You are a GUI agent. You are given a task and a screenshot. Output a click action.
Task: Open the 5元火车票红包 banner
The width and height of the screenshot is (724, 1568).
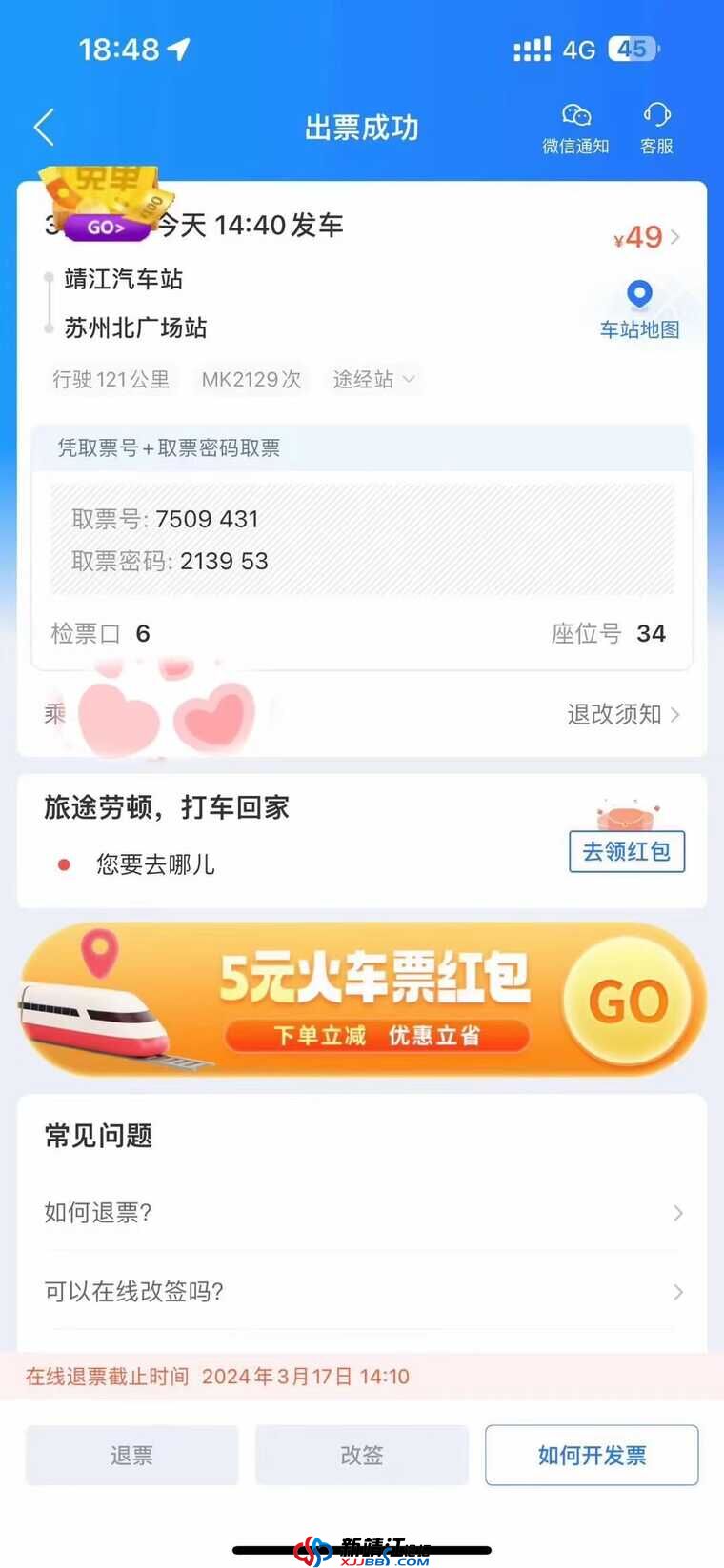pos(362,1000)
